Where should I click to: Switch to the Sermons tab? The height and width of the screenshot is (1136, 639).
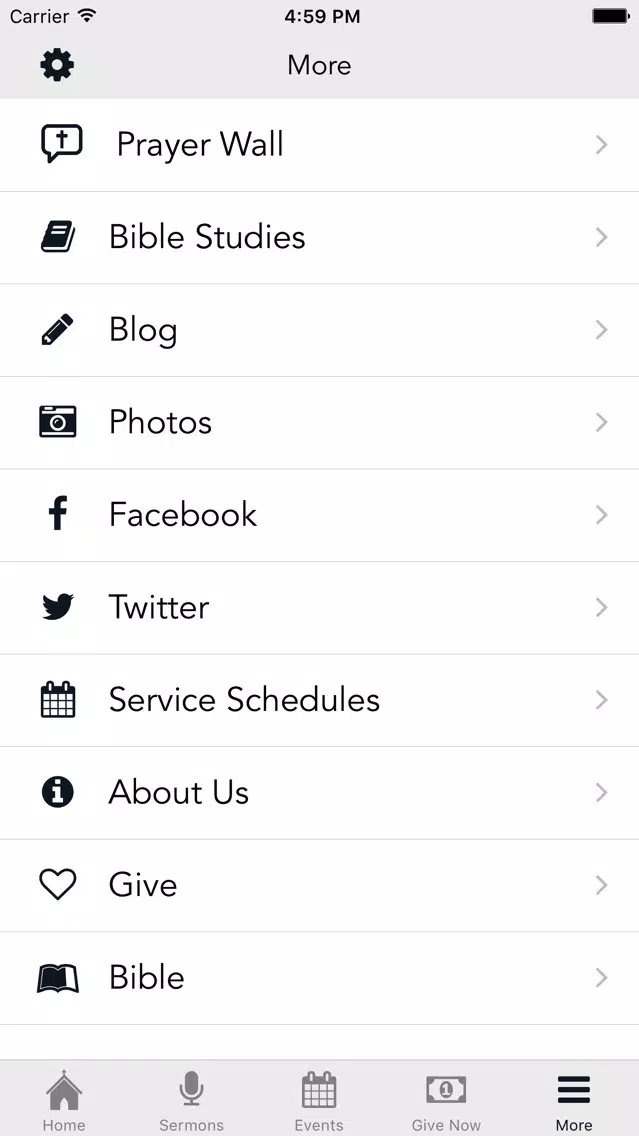tap(191, 1100)
